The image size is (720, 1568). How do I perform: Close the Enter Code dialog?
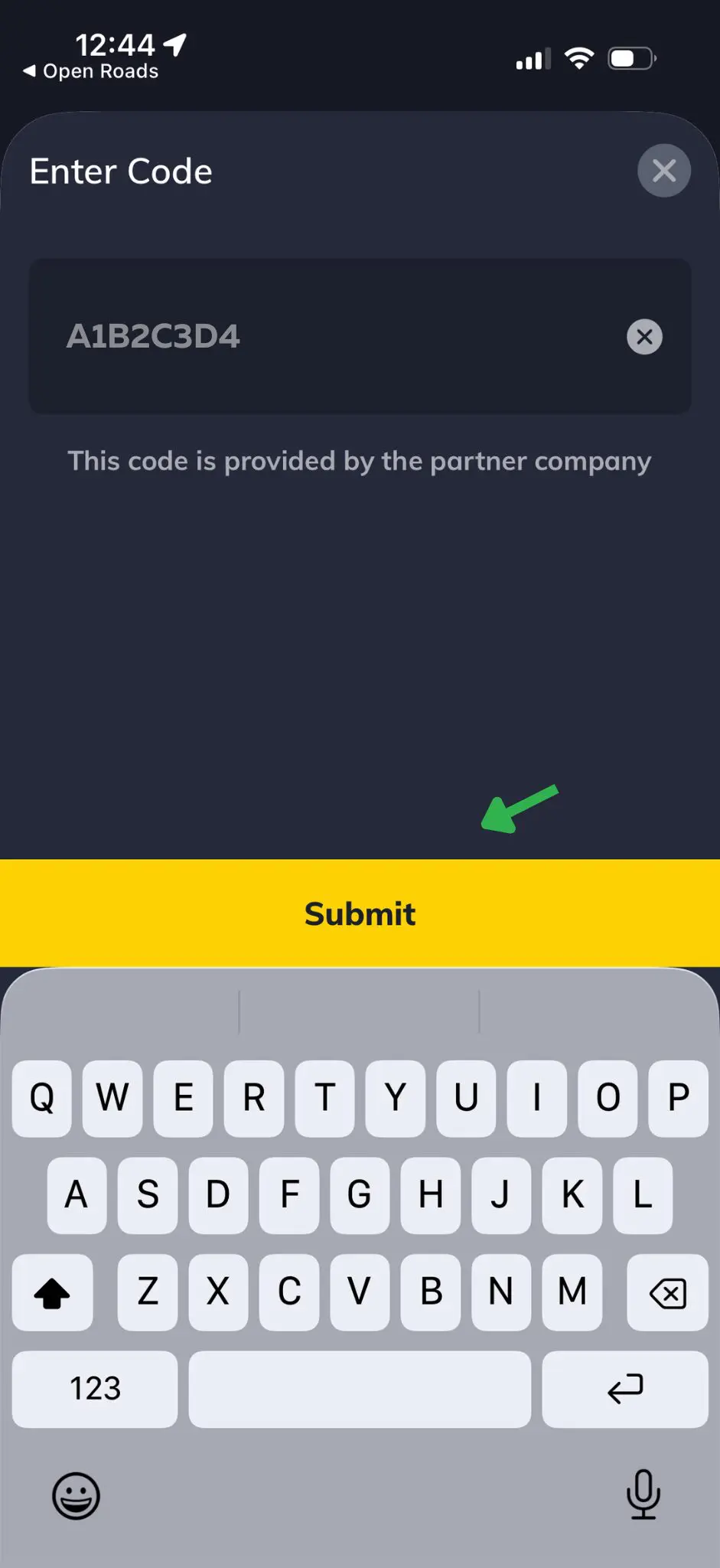(x=663, y=171)
